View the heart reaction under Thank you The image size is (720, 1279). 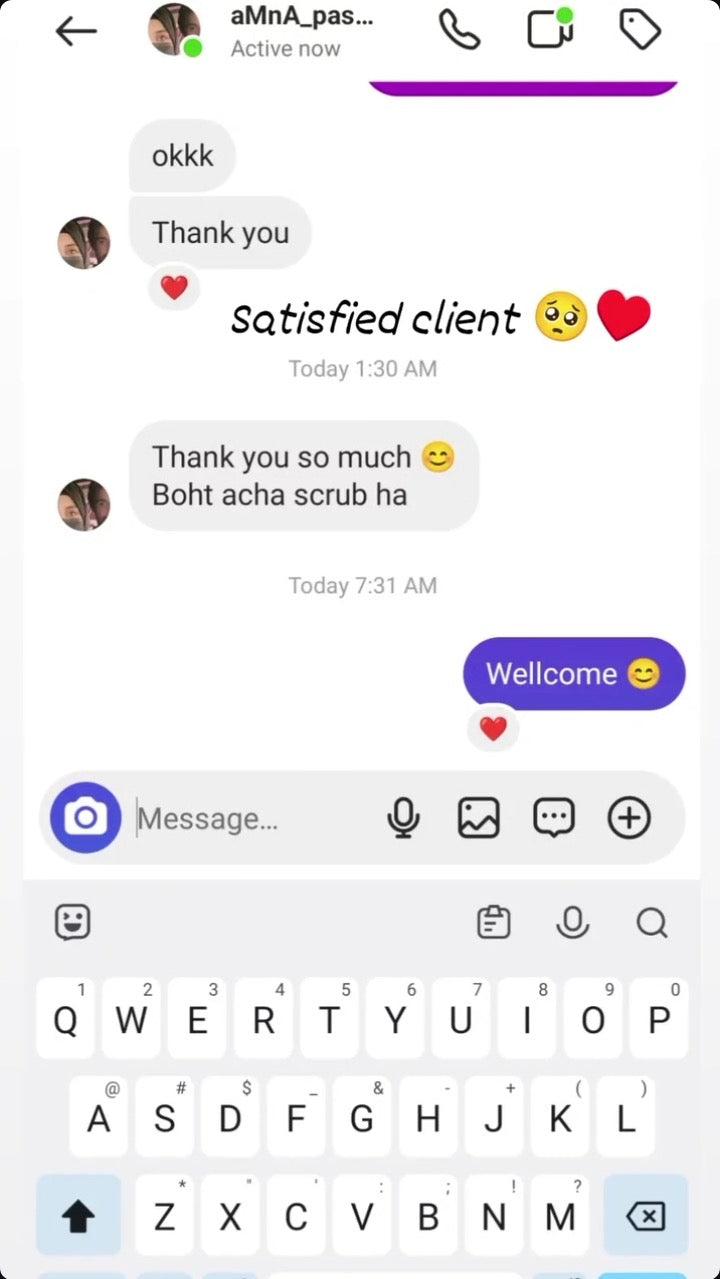pyautogui.click(x=174, y=288)
